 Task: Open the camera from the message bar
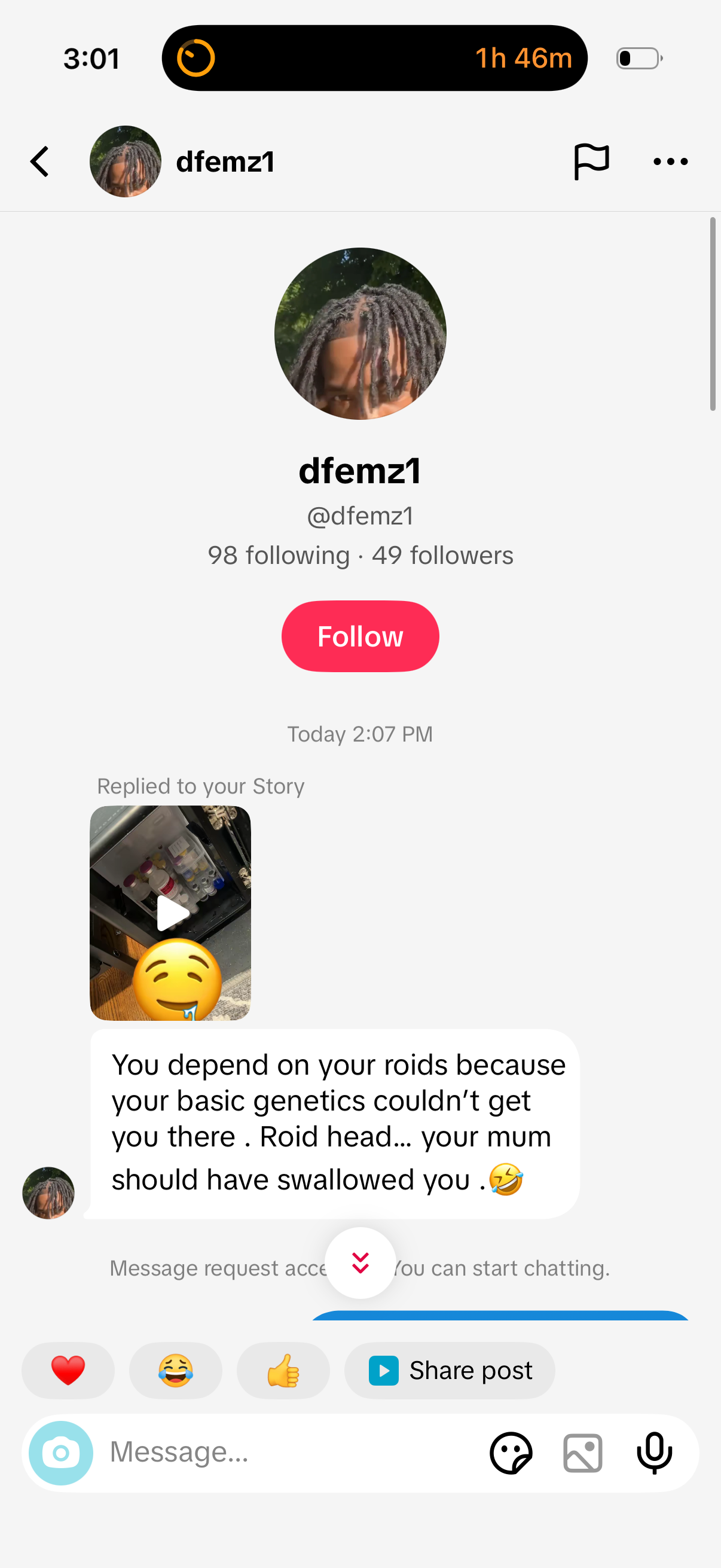pyautogui.click(x=61, y=1453)
